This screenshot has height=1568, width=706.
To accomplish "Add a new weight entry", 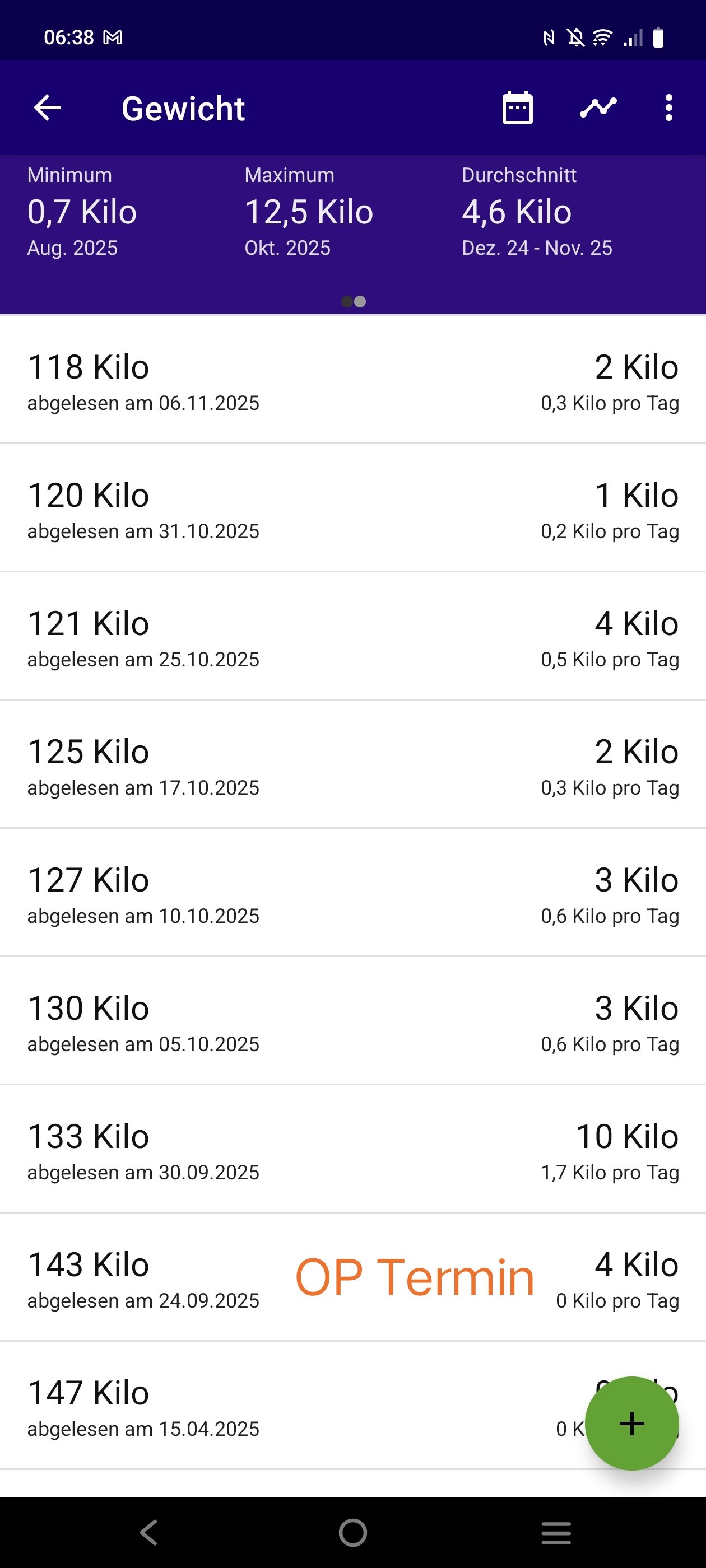I will [631, 1423].
